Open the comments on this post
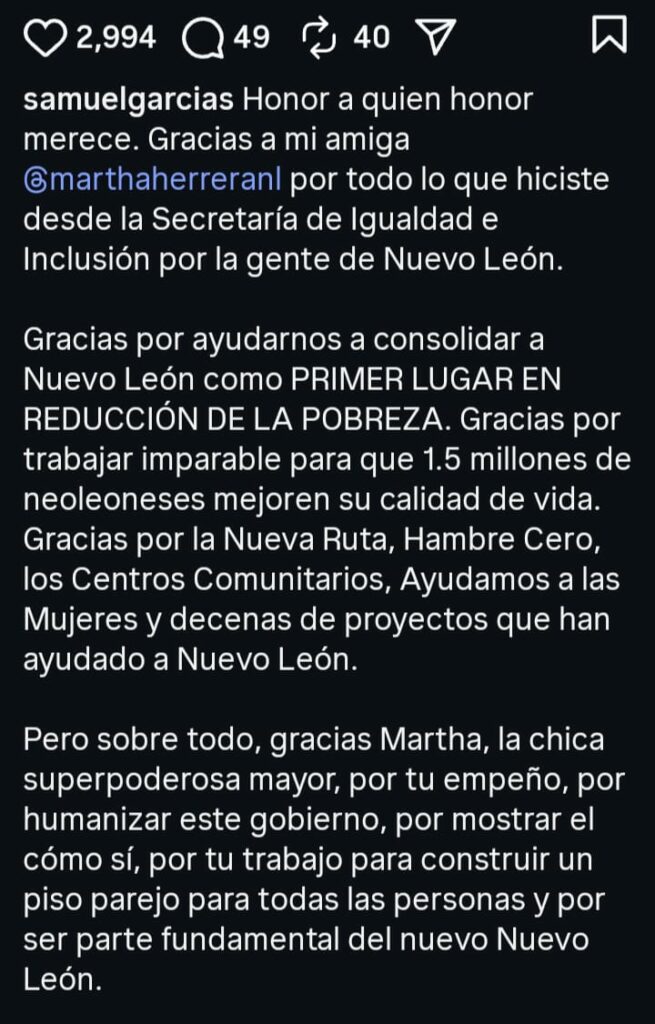 [x=203, y=38]
